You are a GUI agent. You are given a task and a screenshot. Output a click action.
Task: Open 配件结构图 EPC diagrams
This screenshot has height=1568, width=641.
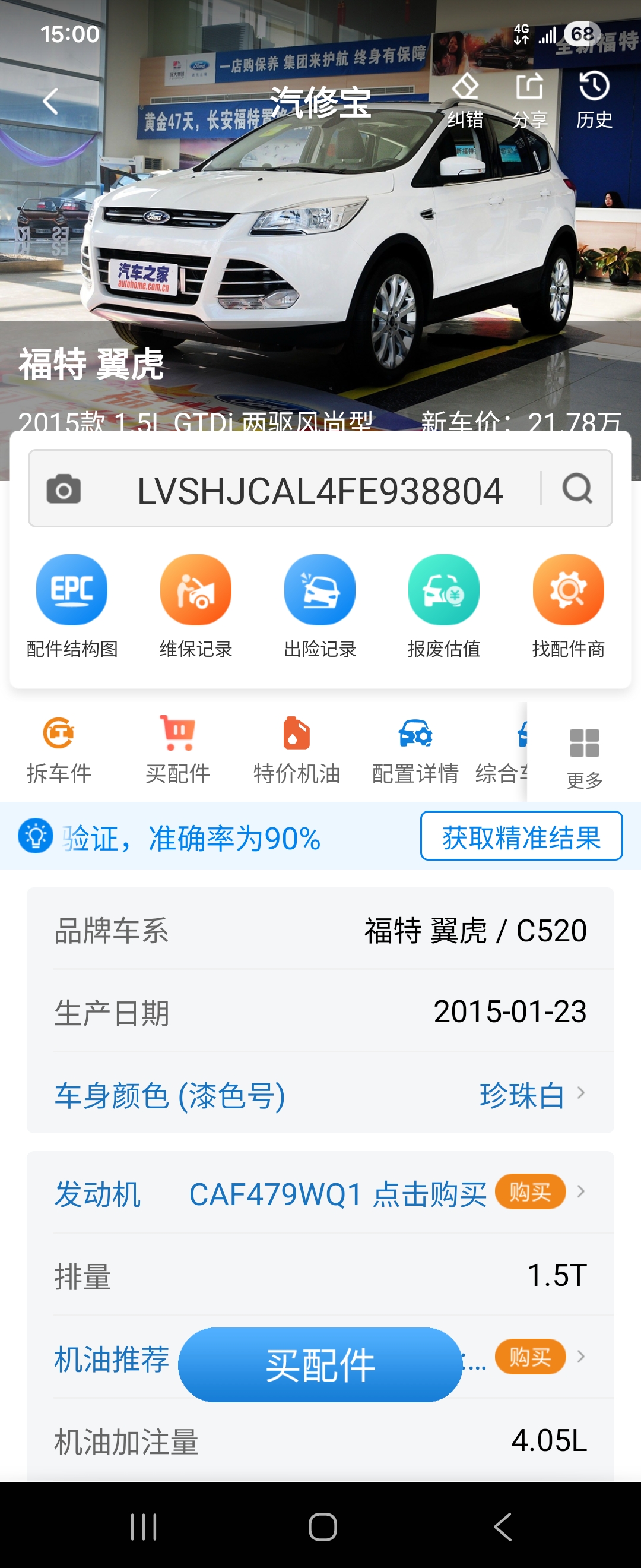click(72, 606)
